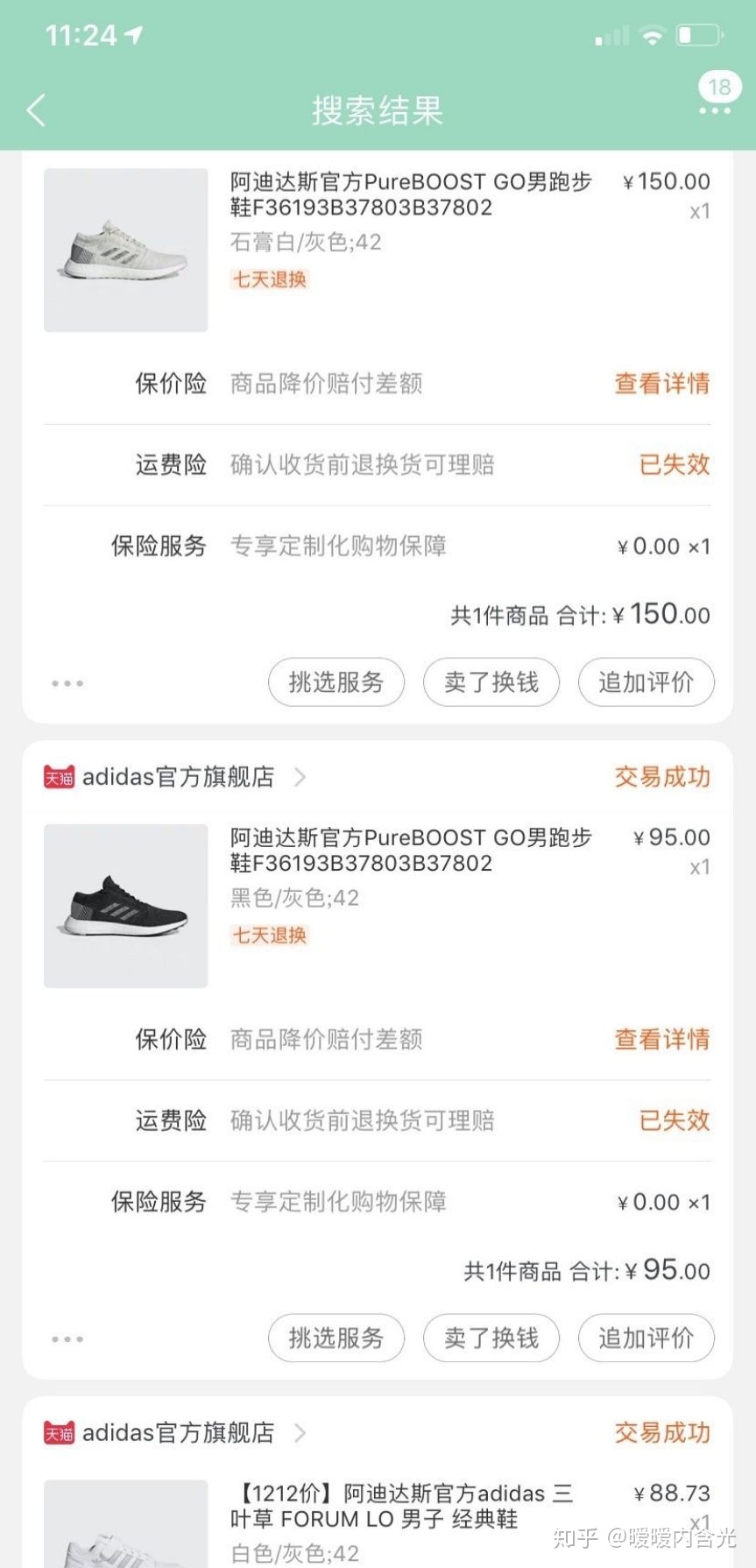Tap the 已失效 shipping insurance status
The image size is (756, 1568).
coord(674,464)
